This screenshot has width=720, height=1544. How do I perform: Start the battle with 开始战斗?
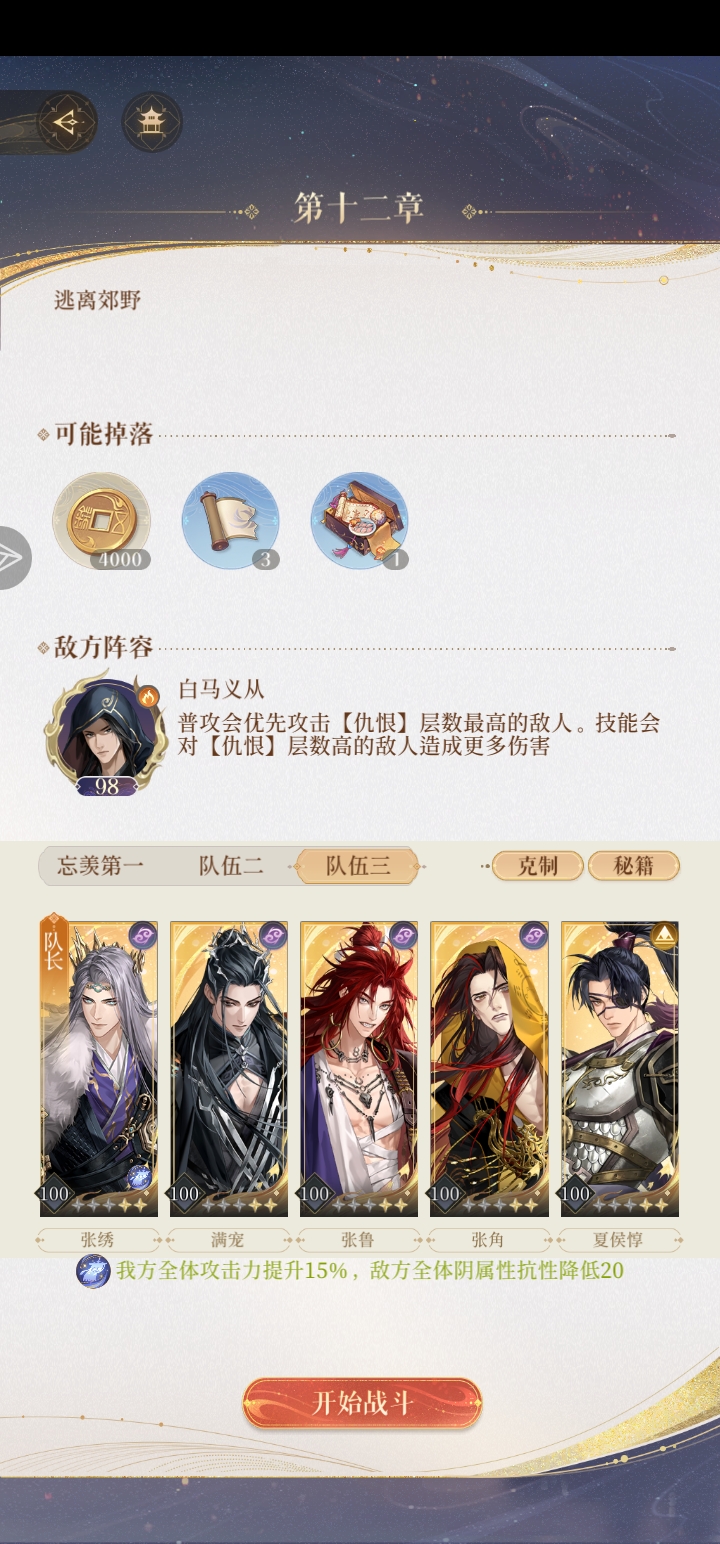362,1402
